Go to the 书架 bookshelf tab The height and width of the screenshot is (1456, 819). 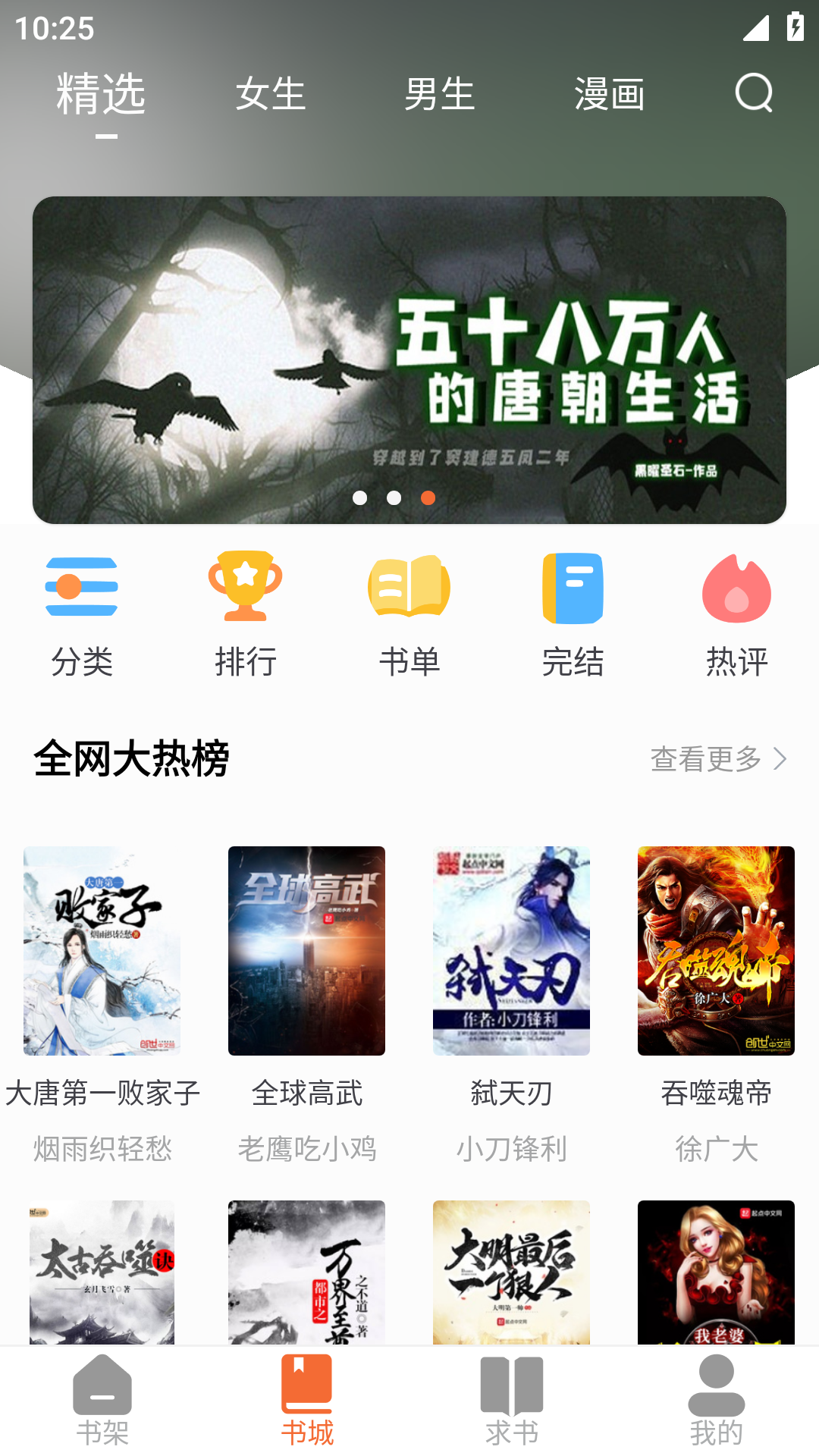coord(102,1400)
